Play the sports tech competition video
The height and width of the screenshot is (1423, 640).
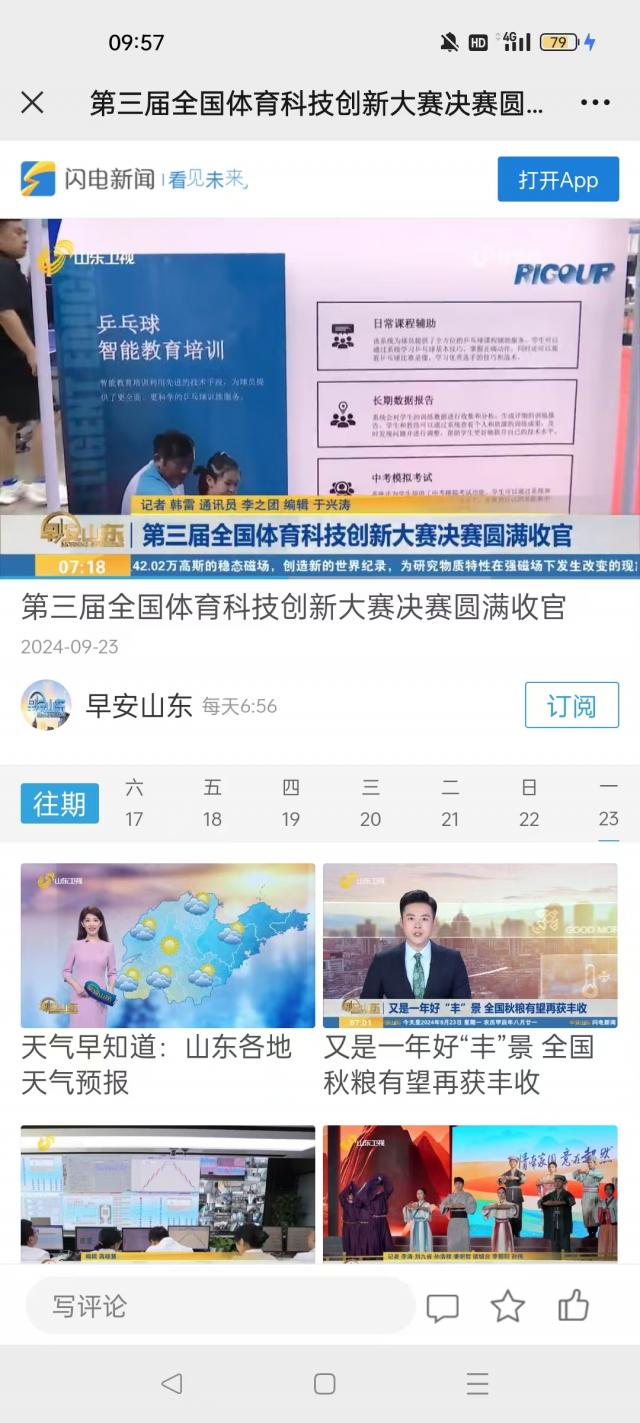tap(320, 398)
